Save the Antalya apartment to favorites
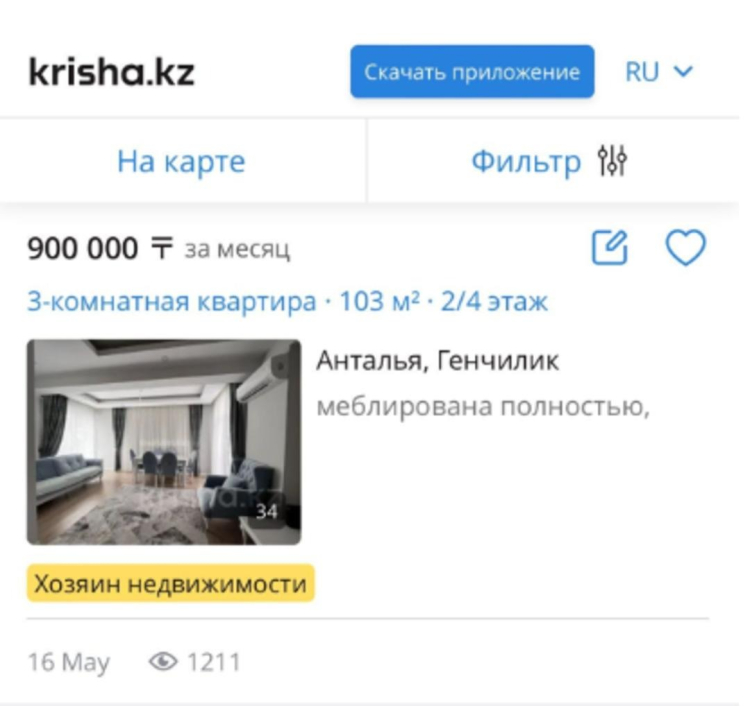This screenshot has width=750, height=706. 686,248
